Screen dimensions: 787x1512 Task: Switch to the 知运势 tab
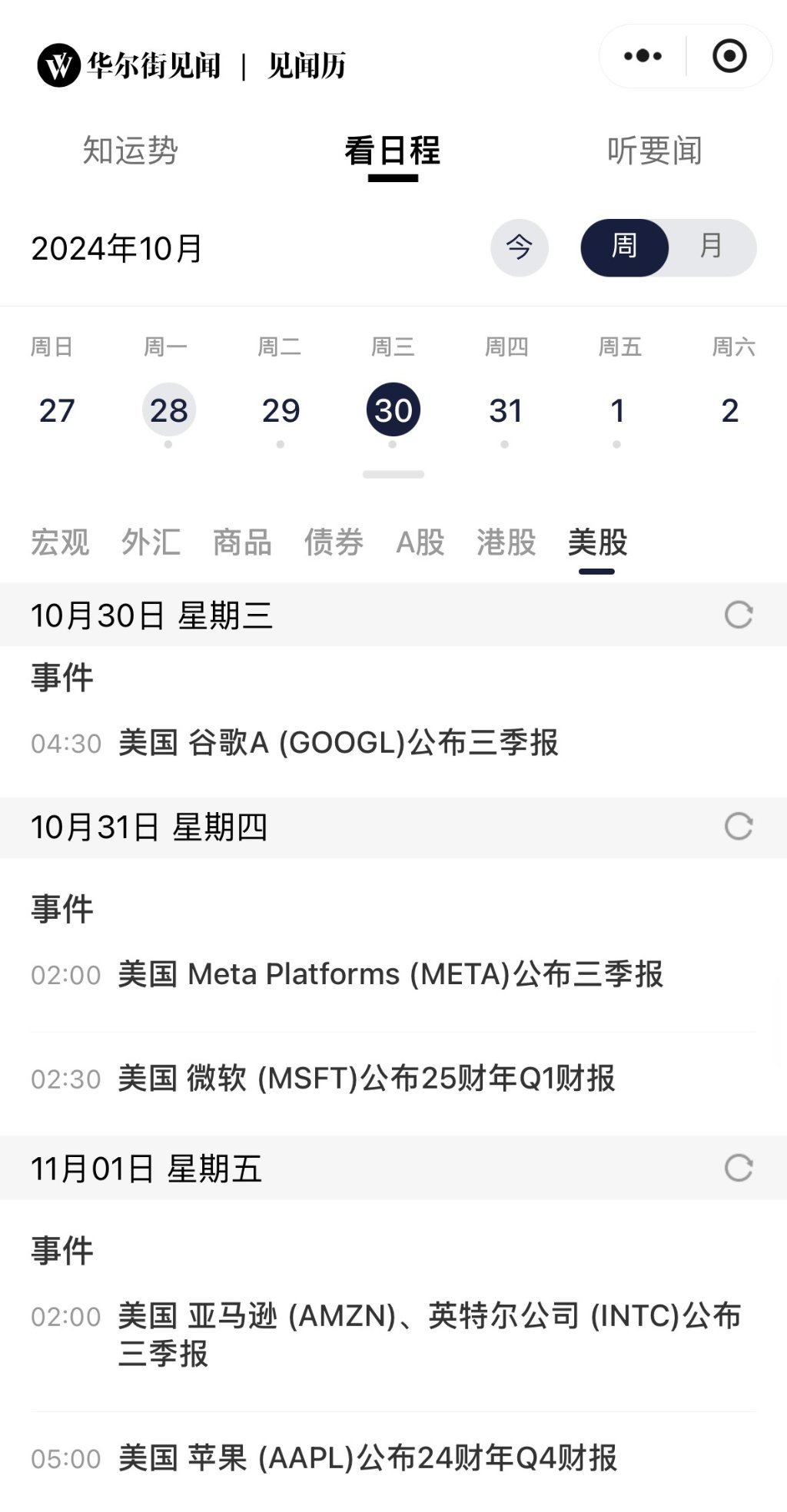point(130,151)
